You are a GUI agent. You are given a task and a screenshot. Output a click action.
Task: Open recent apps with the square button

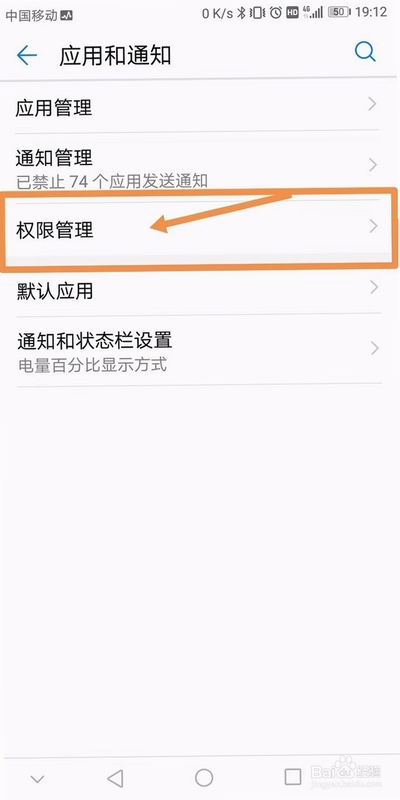(293, 778)
